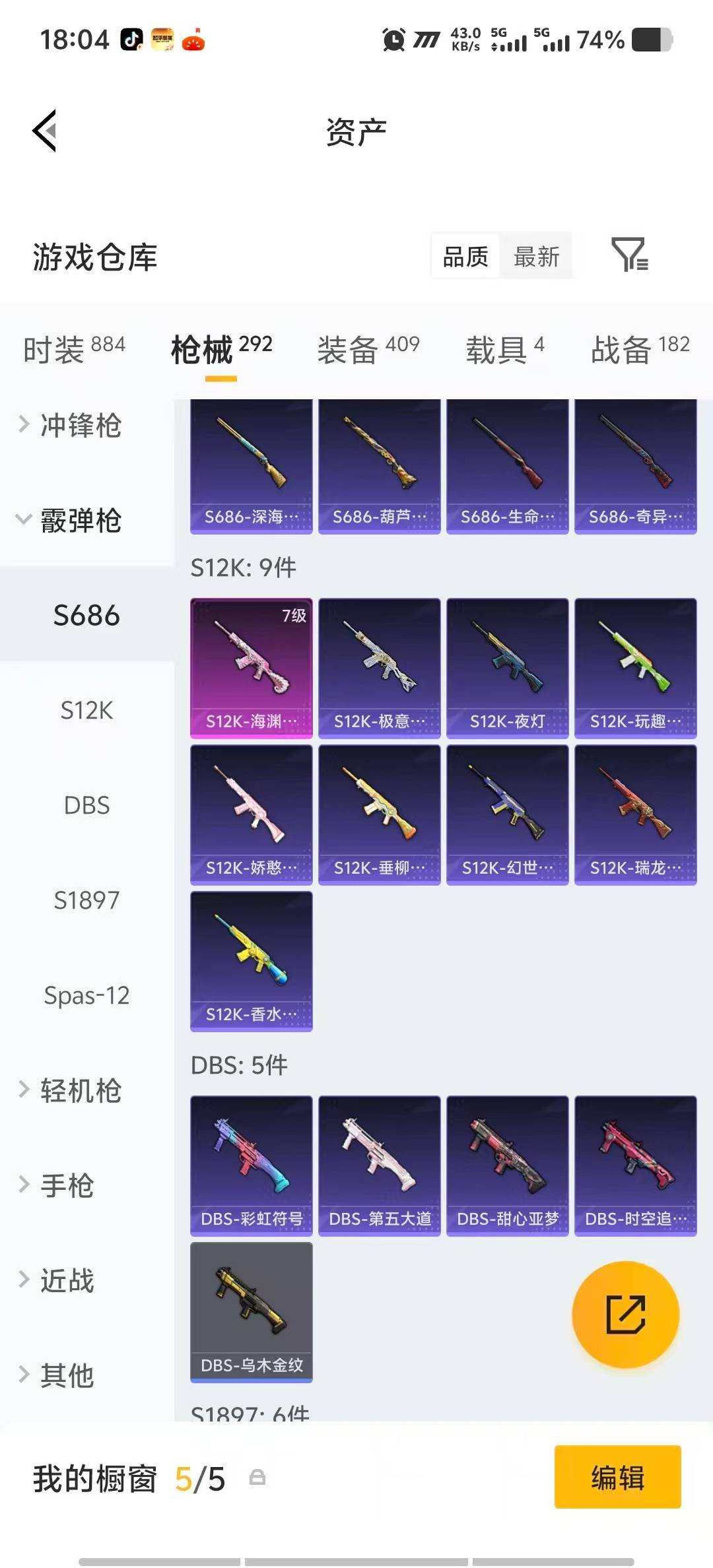713x1568 pixels.
Task: Open the DBS-乌木金纹 skin
Action: pos(251,1310)
